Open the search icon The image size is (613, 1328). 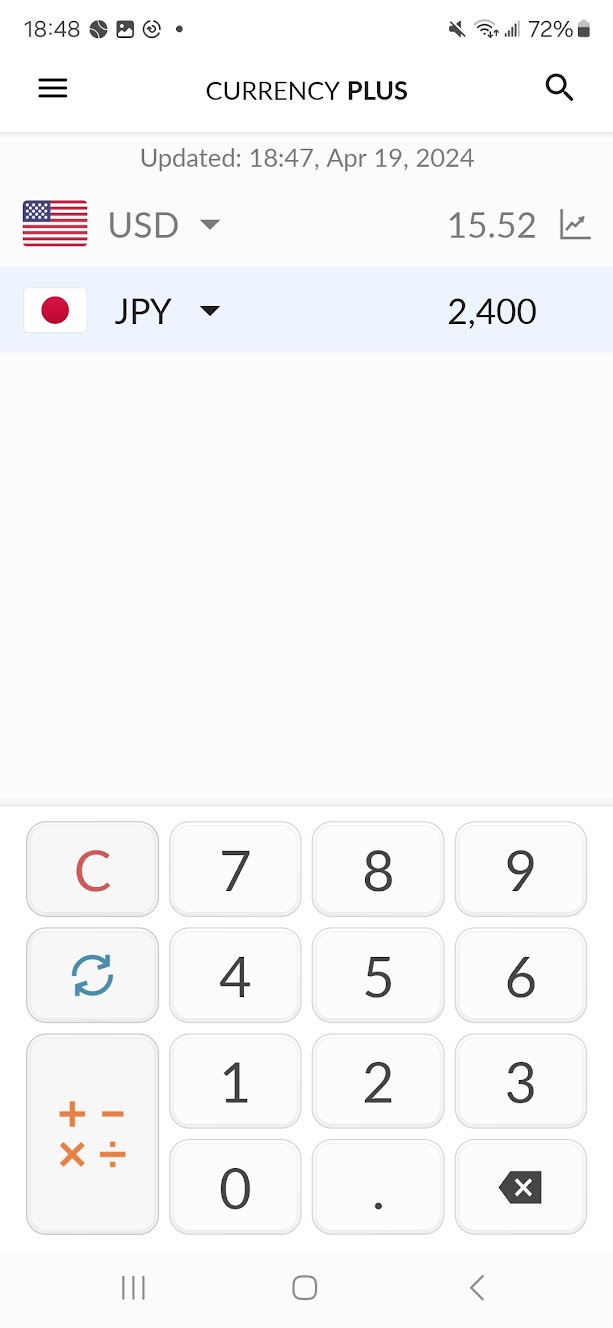pyautogui.click(x=559, y=88)
